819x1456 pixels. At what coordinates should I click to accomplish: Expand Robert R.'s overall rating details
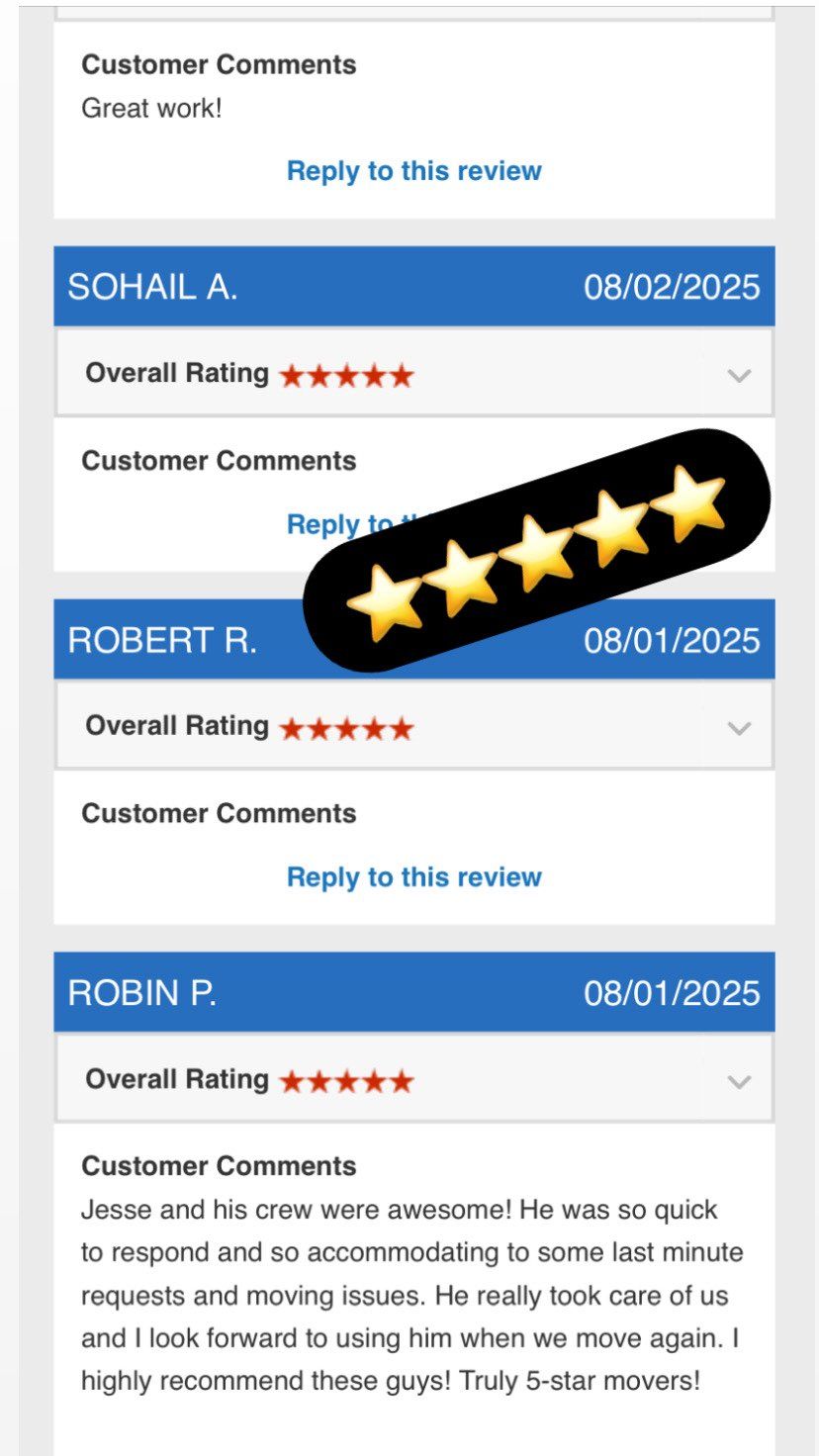(738, 728)
